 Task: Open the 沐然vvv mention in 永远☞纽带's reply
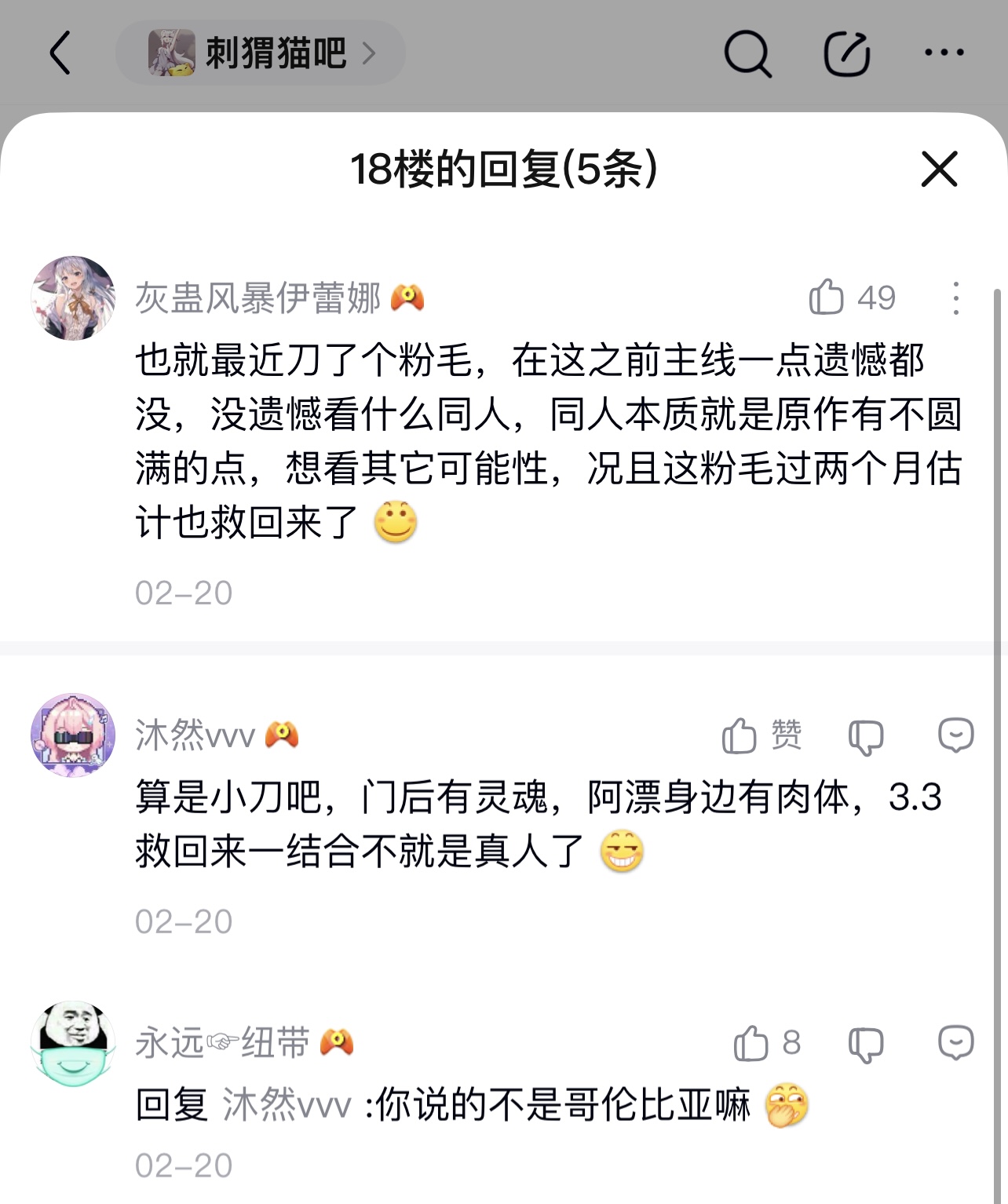(x=287, y=1106)
